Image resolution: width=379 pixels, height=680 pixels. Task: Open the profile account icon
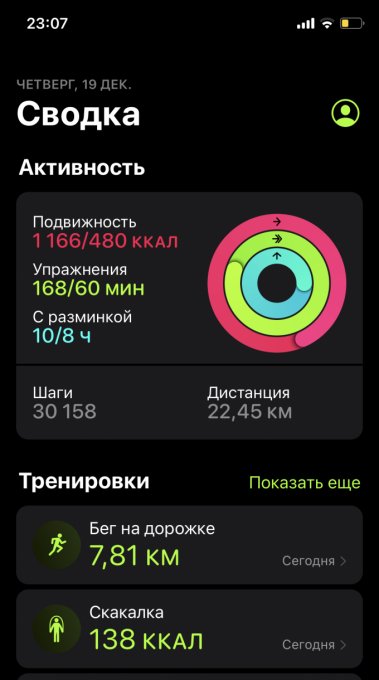click(x=345, y=113)
